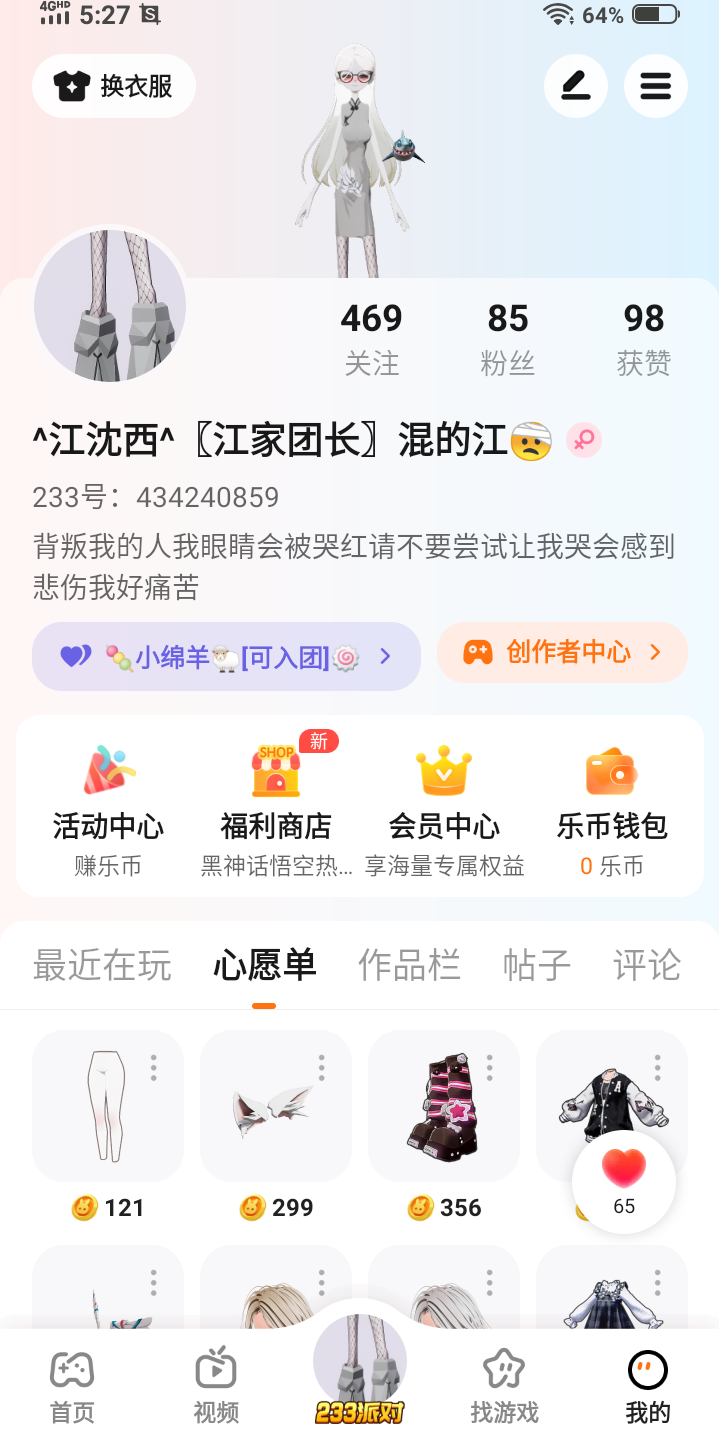Edit profile with the pencil icon
Viewport: 719px width, 1445px height.
tap(575, 86)
